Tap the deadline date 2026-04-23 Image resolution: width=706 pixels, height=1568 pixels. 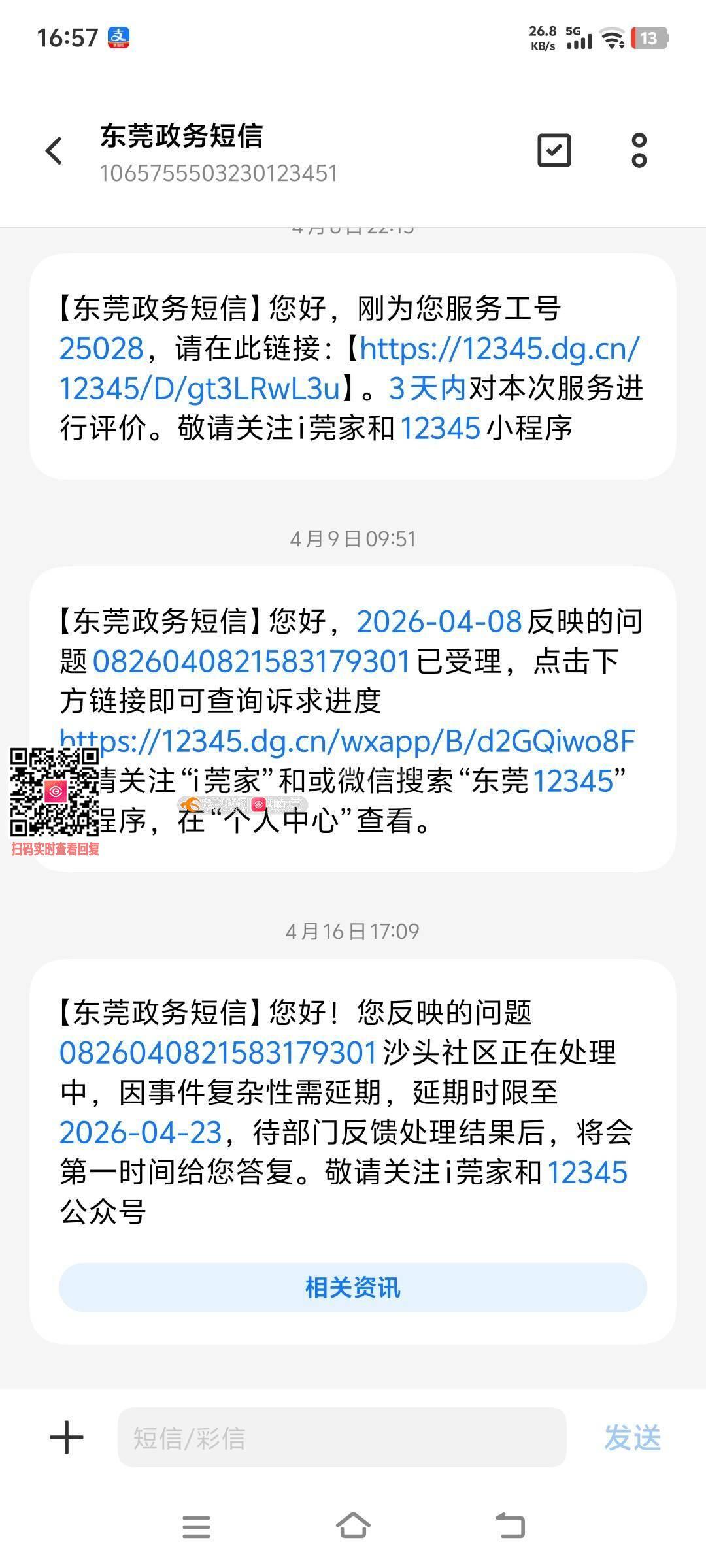click(x=141, y=1132)
